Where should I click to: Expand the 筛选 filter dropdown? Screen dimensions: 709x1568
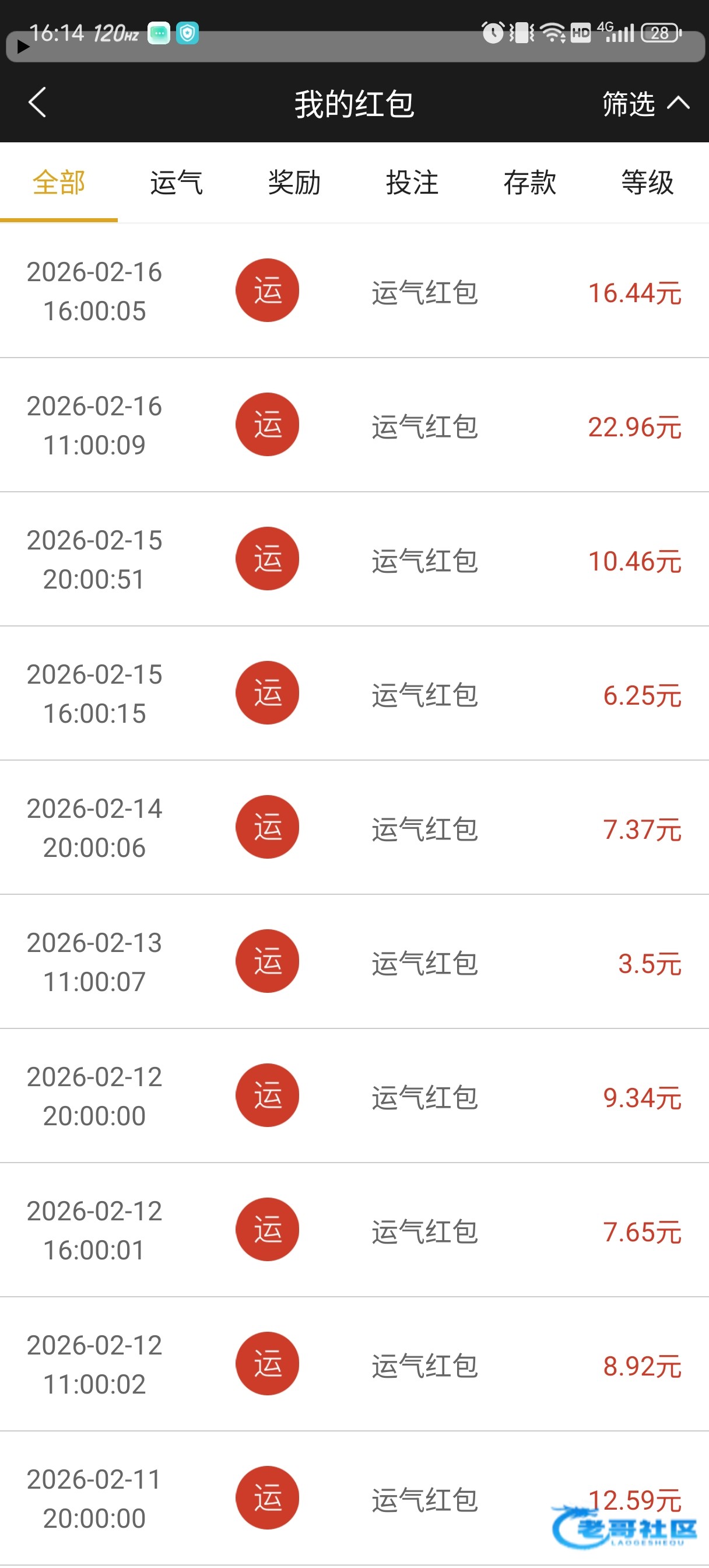coord(644,103)
